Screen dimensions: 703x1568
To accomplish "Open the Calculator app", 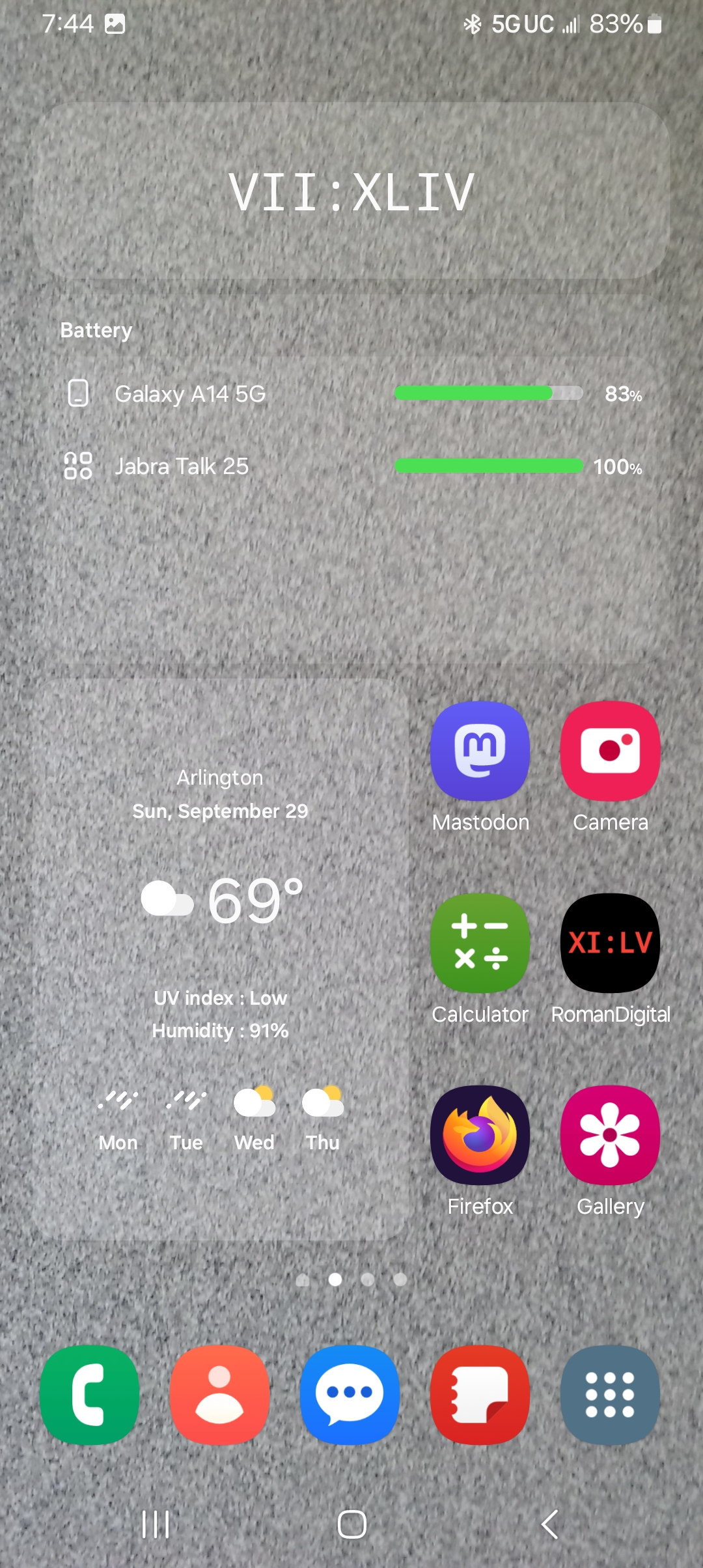I will pyautogui.click(x=480, y=943).
